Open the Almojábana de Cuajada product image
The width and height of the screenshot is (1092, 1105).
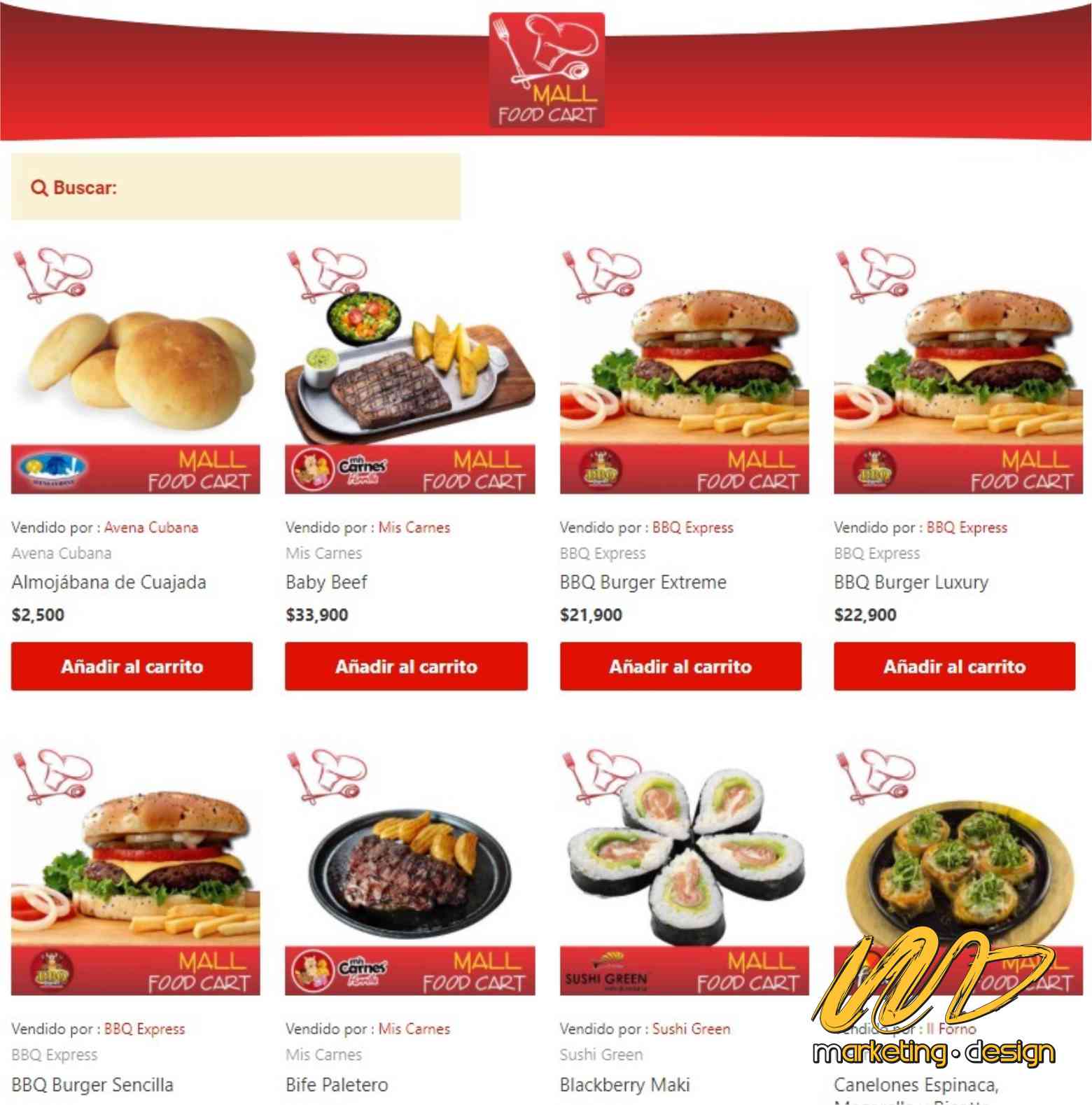[135, 371]
